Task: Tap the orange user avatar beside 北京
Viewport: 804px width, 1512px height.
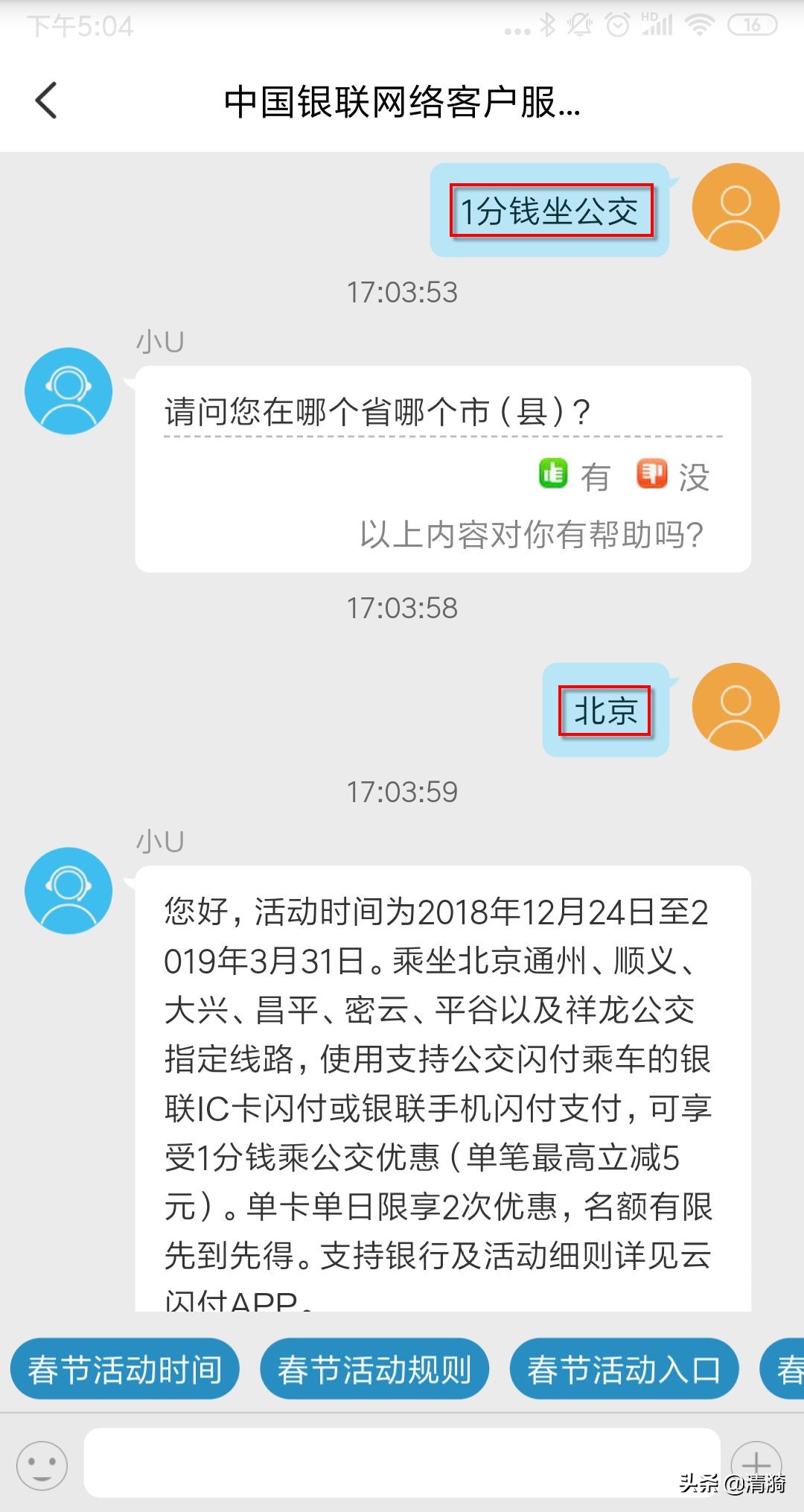Action: (736, 709)
